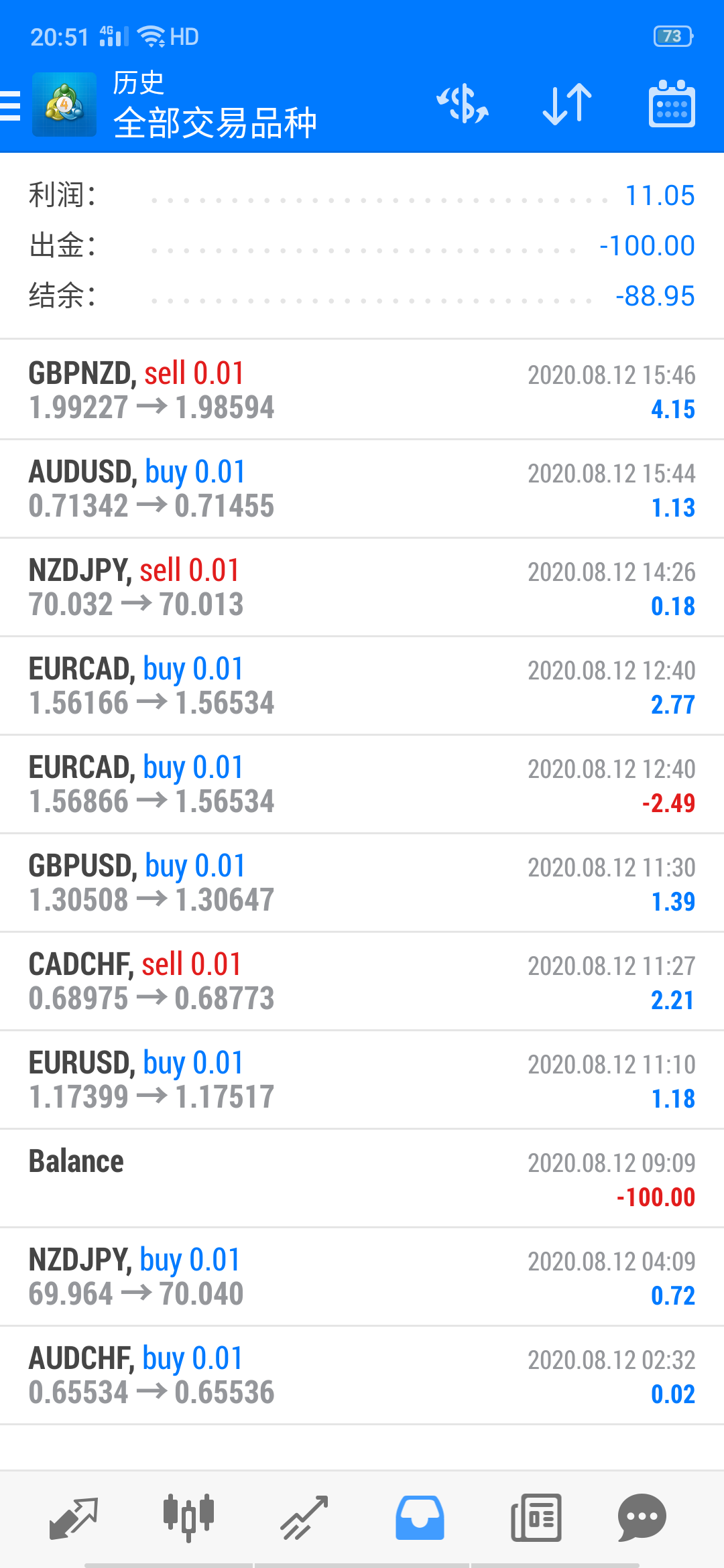Open the news tab
Viewport: 724px width, 1568px height.
tap(536, 1518)
